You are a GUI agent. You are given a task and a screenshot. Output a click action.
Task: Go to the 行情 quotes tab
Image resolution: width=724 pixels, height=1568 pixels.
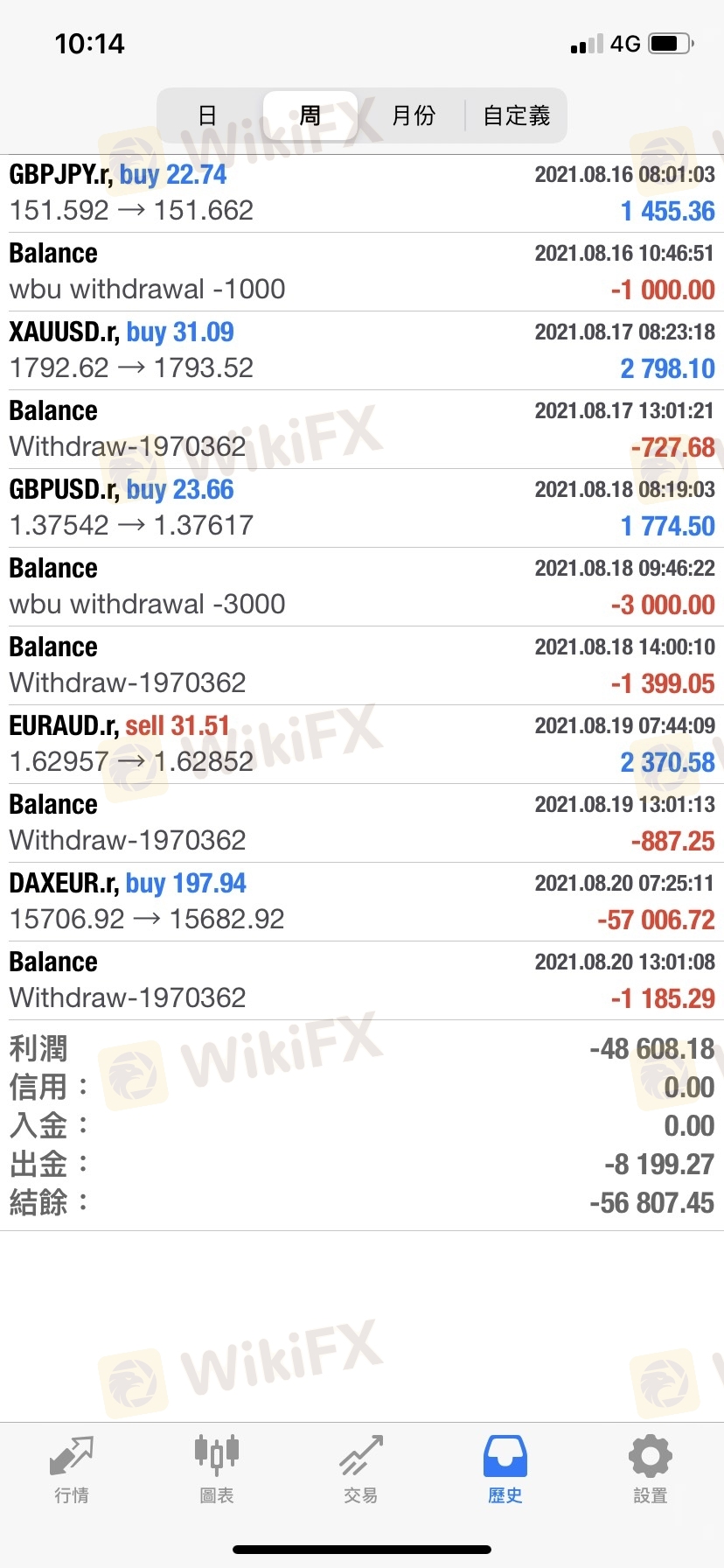coord(72,1470)
